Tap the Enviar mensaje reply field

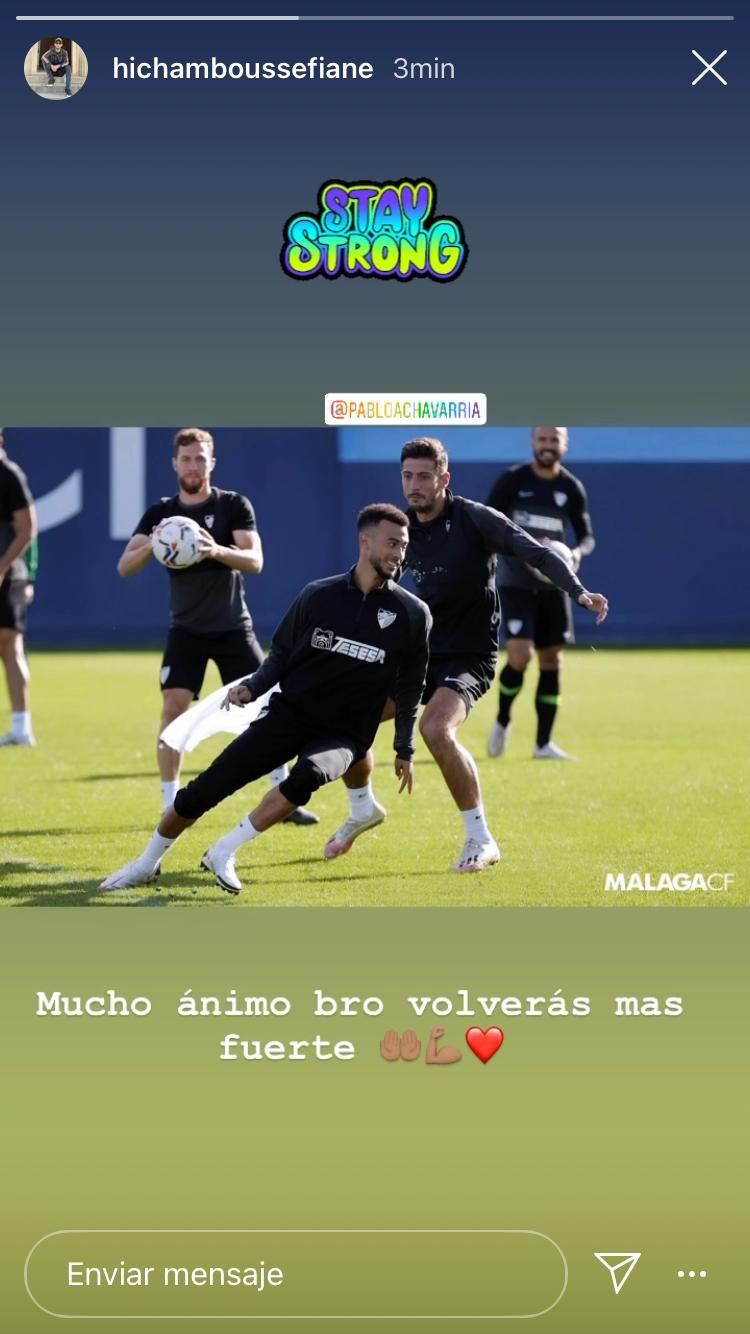click(296, 1273)
